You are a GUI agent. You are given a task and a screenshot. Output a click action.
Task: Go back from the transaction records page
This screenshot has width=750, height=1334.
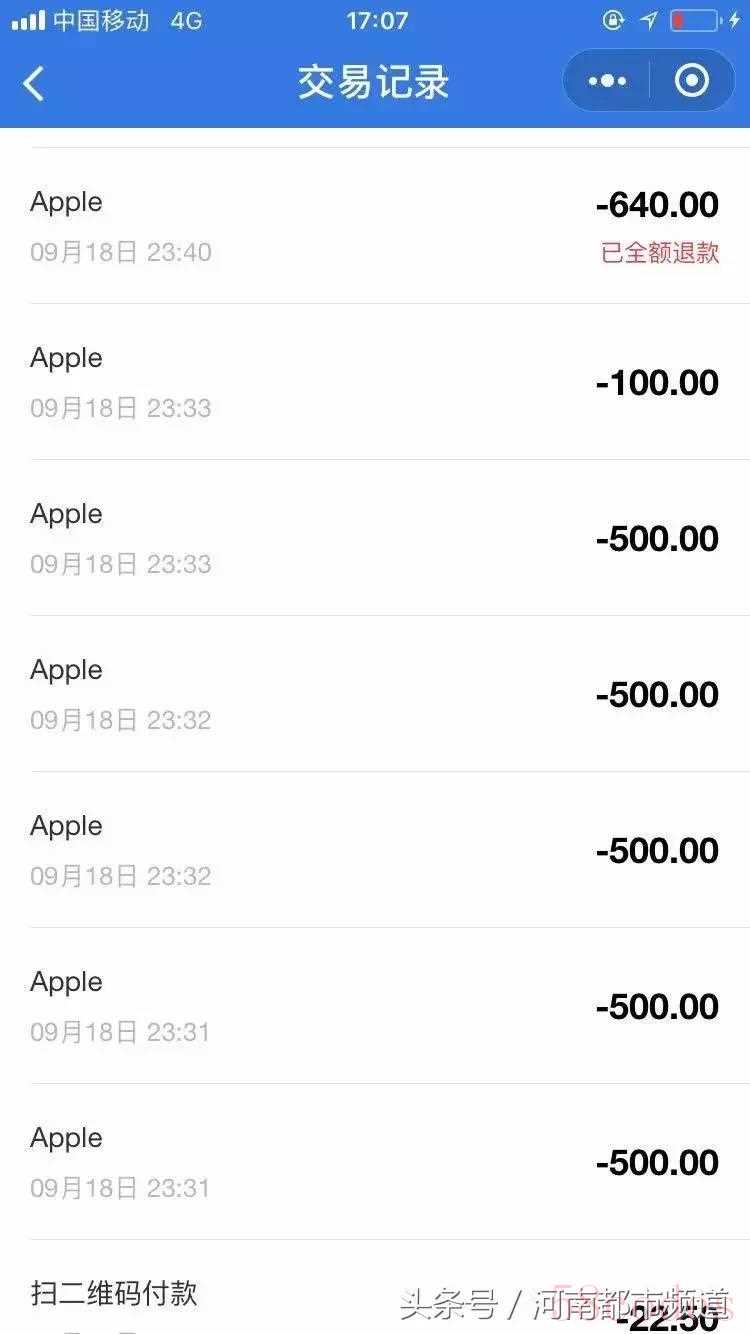(x=34, y=83)
